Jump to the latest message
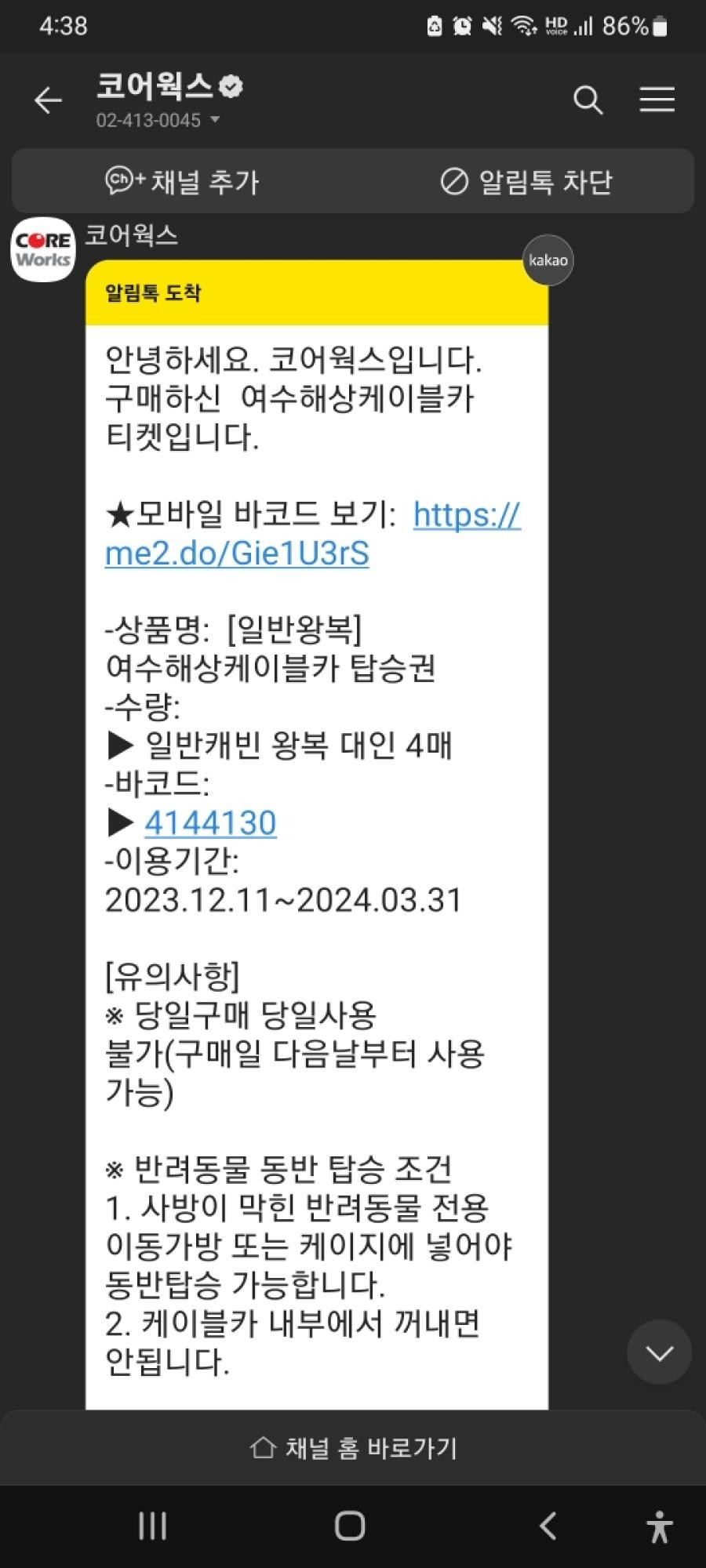The height and width of the screenshot is (1568, 706). click(659, 1352)
